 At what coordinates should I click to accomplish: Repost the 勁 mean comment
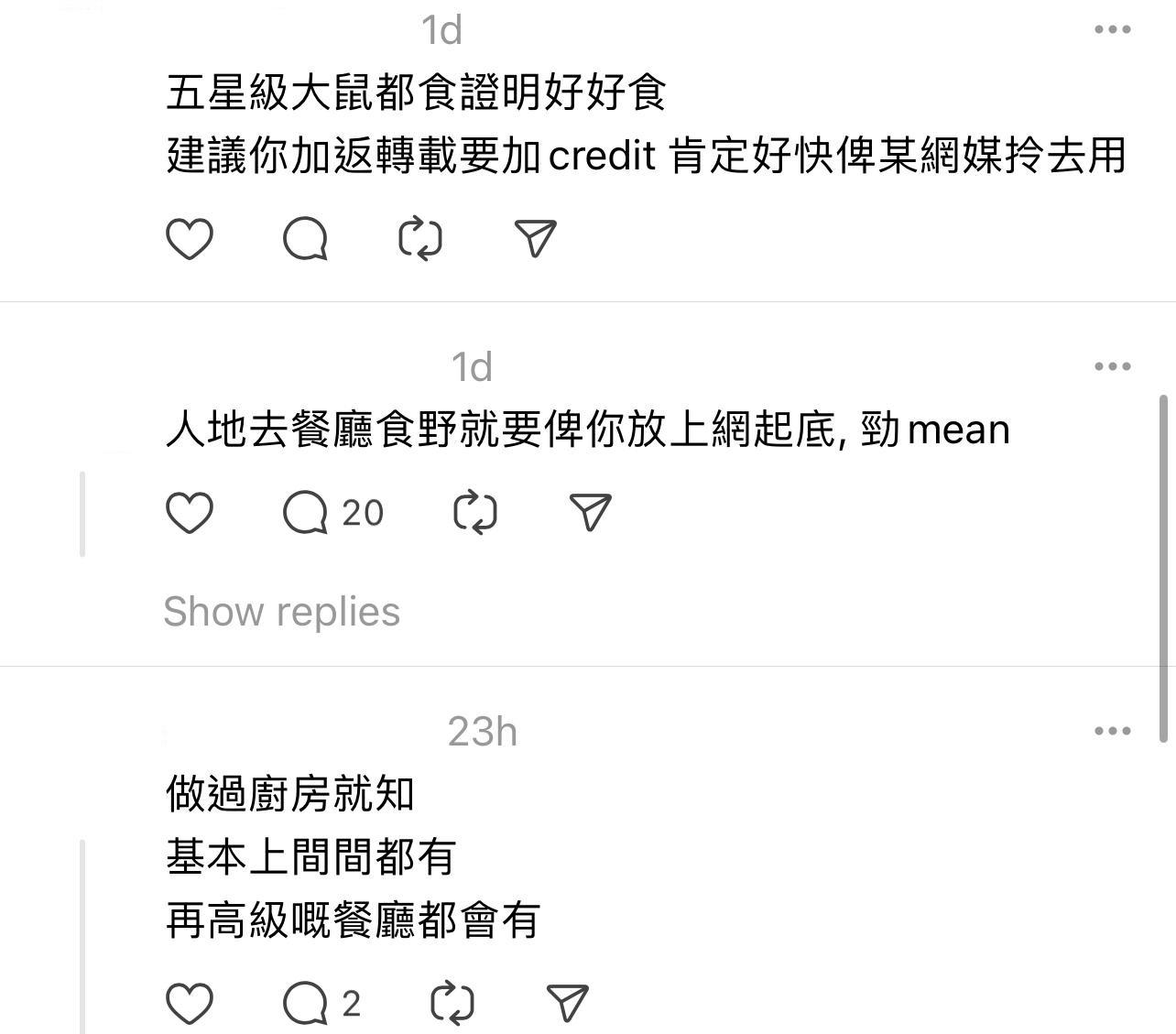(x=475, y=512)
